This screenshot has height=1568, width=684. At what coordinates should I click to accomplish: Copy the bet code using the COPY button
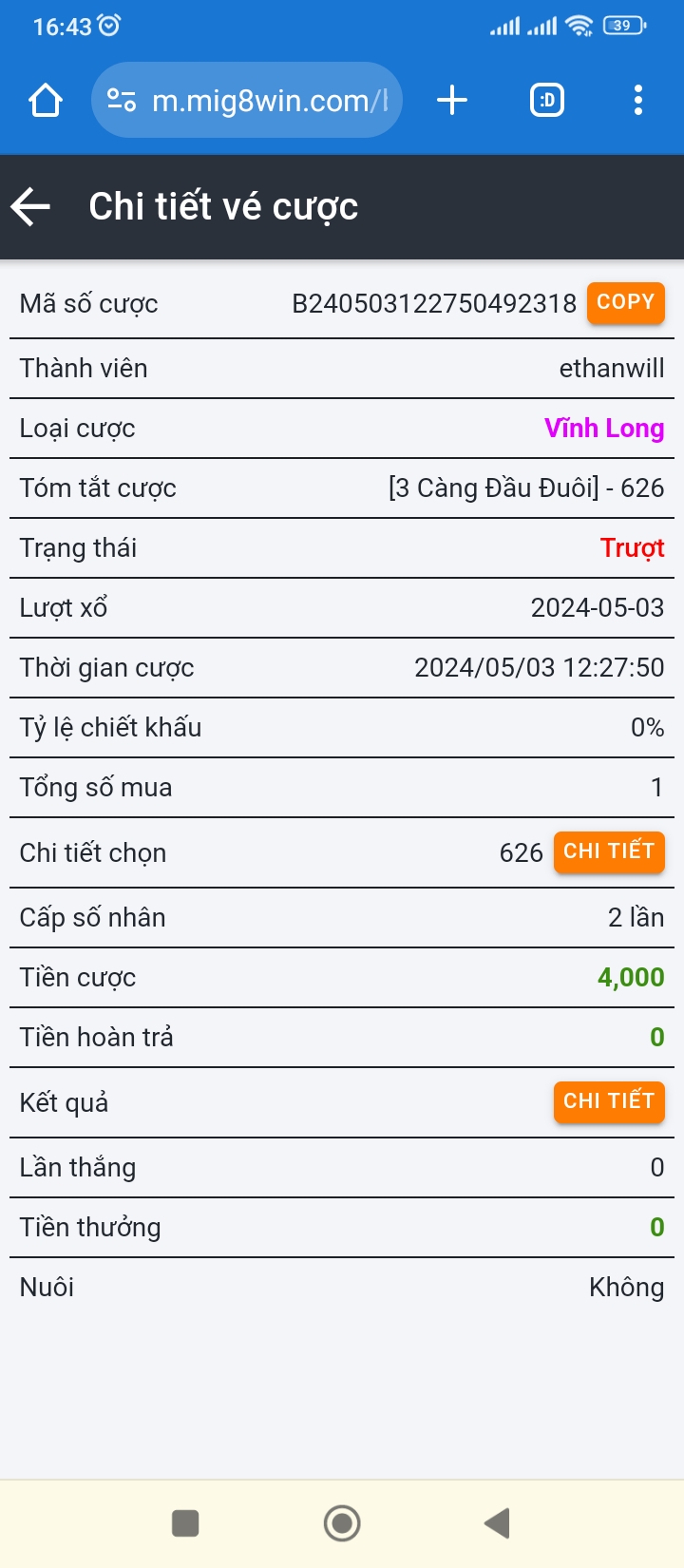tap(625, 303)
